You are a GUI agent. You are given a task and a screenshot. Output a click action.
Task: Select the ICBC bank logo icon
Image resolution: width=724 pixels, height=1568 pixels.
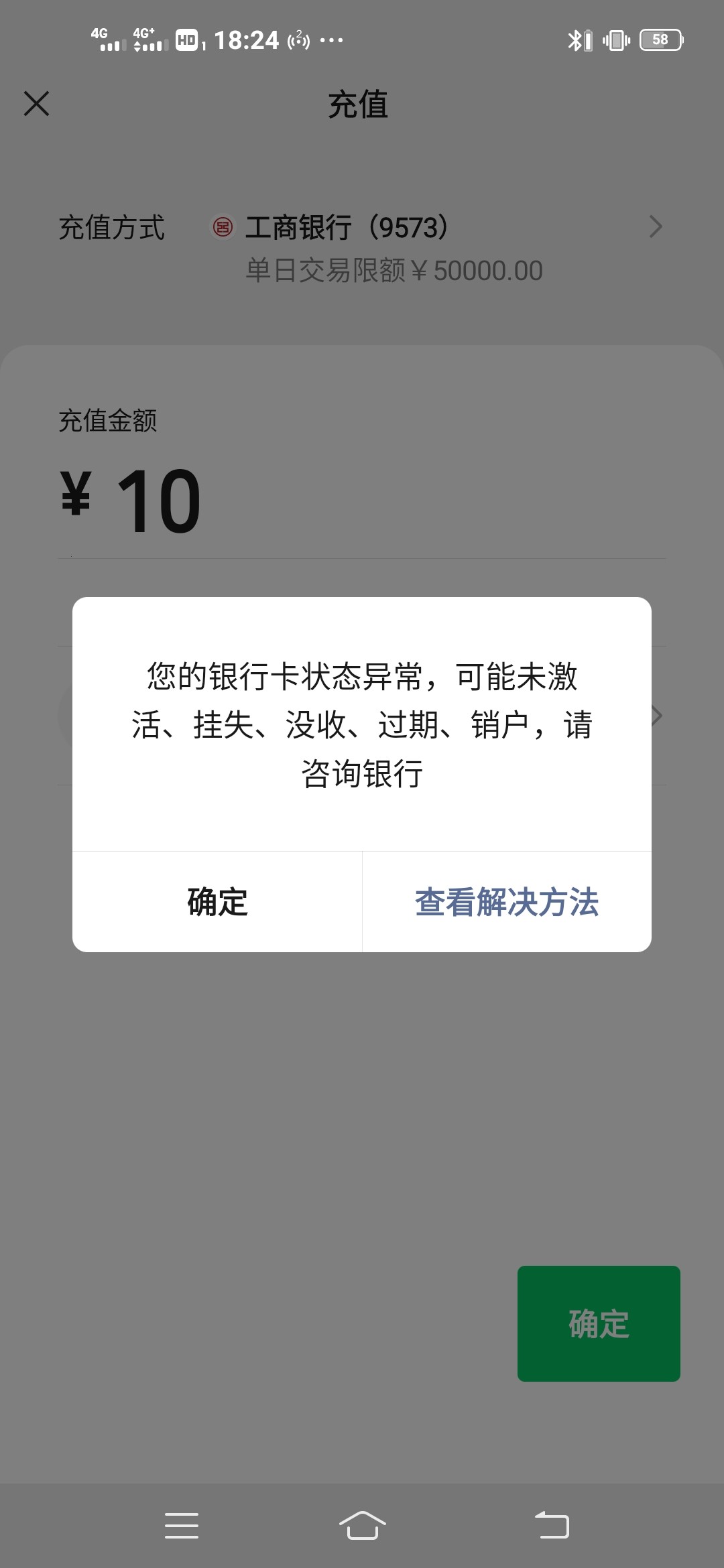pos(224,228)
